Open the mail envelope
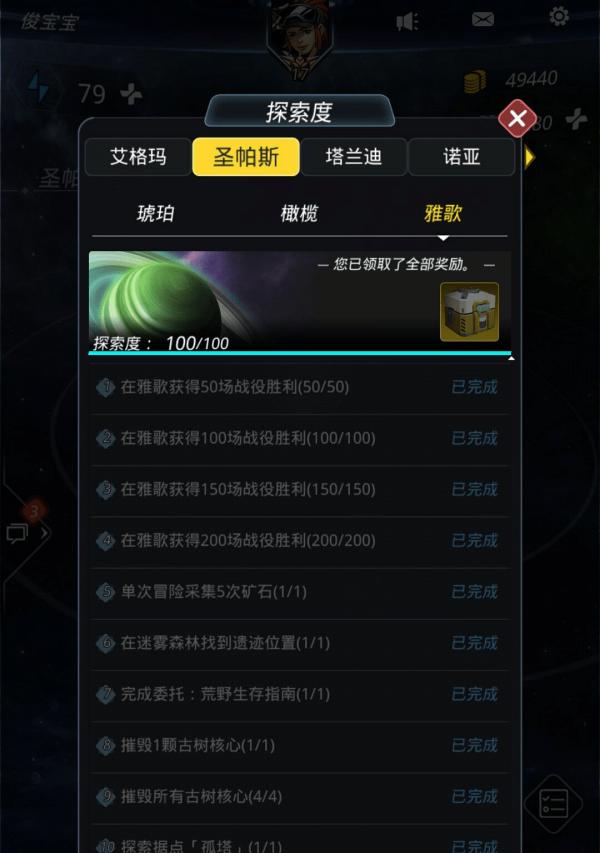 (x=483, y=20)
